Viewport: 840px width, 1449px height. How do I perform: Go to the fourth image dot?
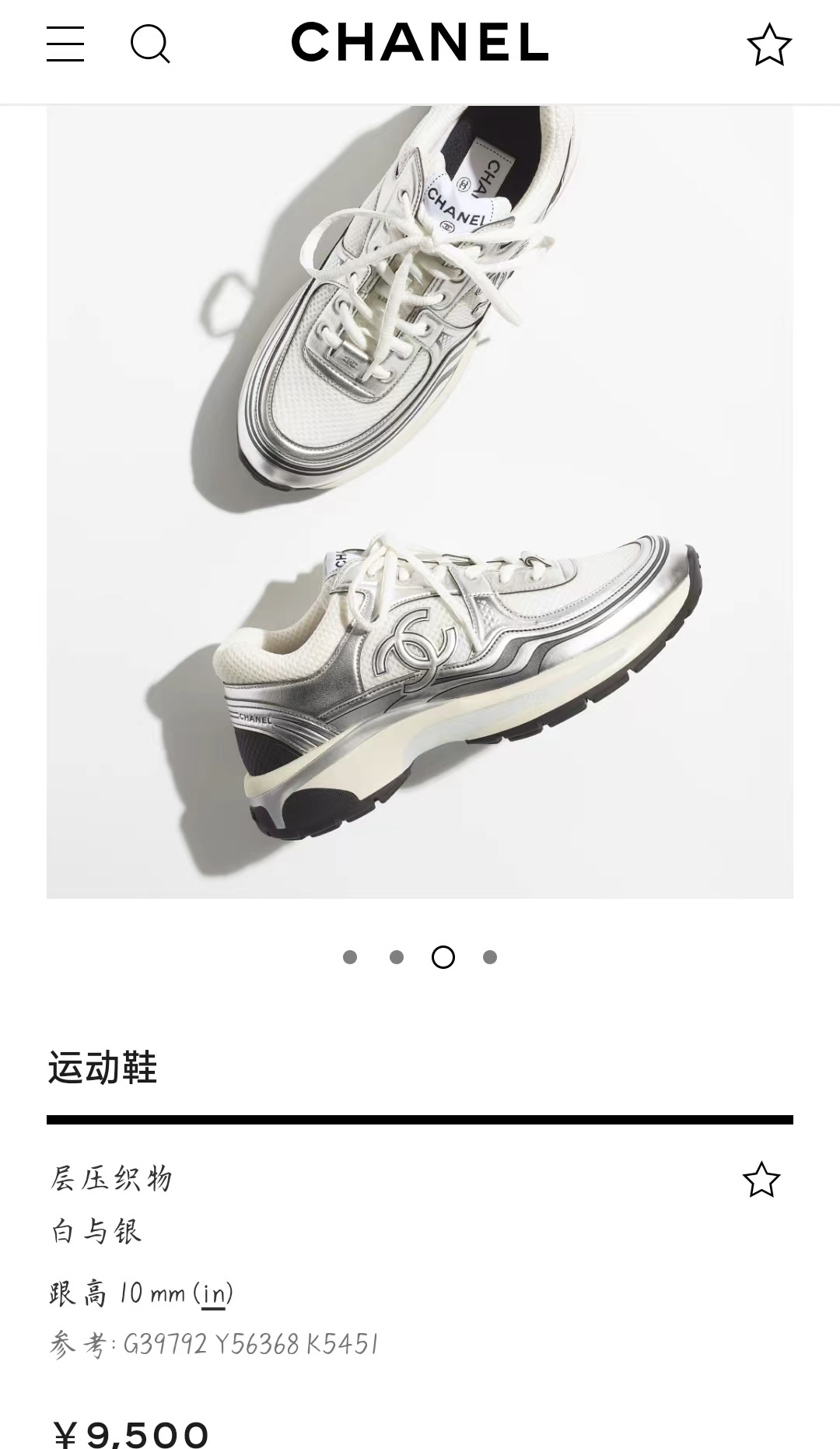(490, 957)
